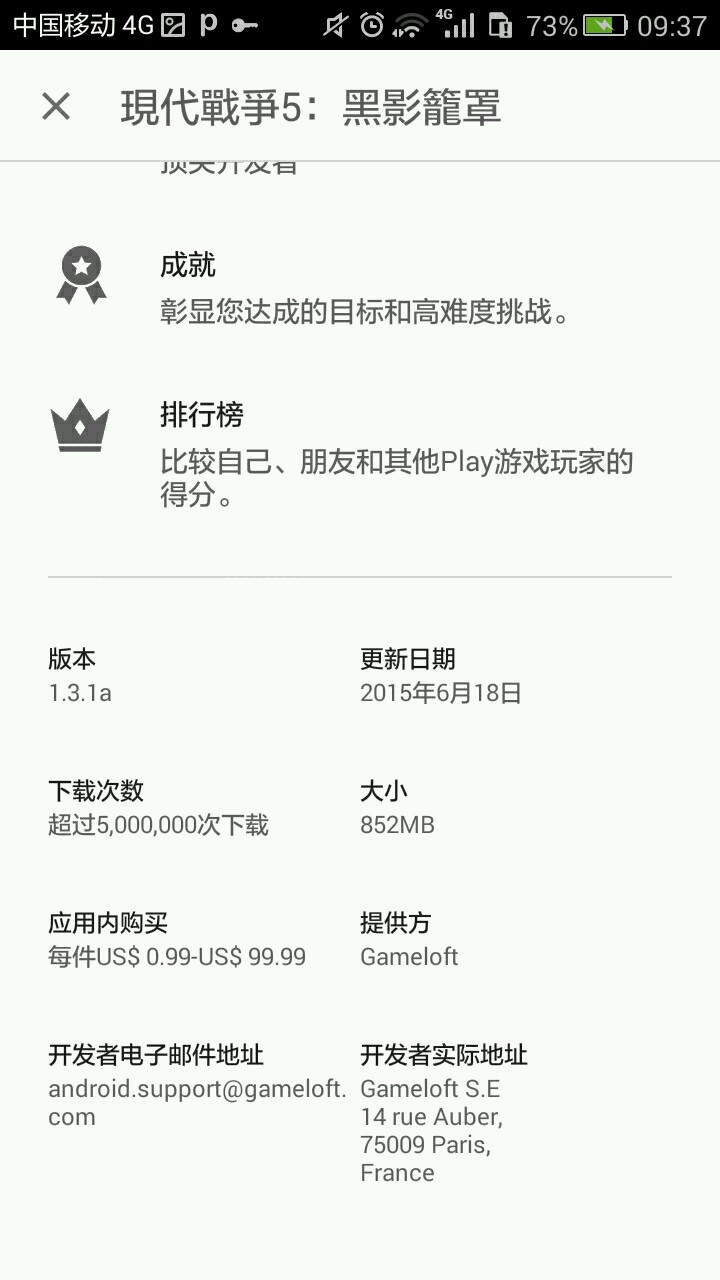720x1280 pixels.
Task: Close the 現代戰爭5 details page
Action: tap(56, 106)
